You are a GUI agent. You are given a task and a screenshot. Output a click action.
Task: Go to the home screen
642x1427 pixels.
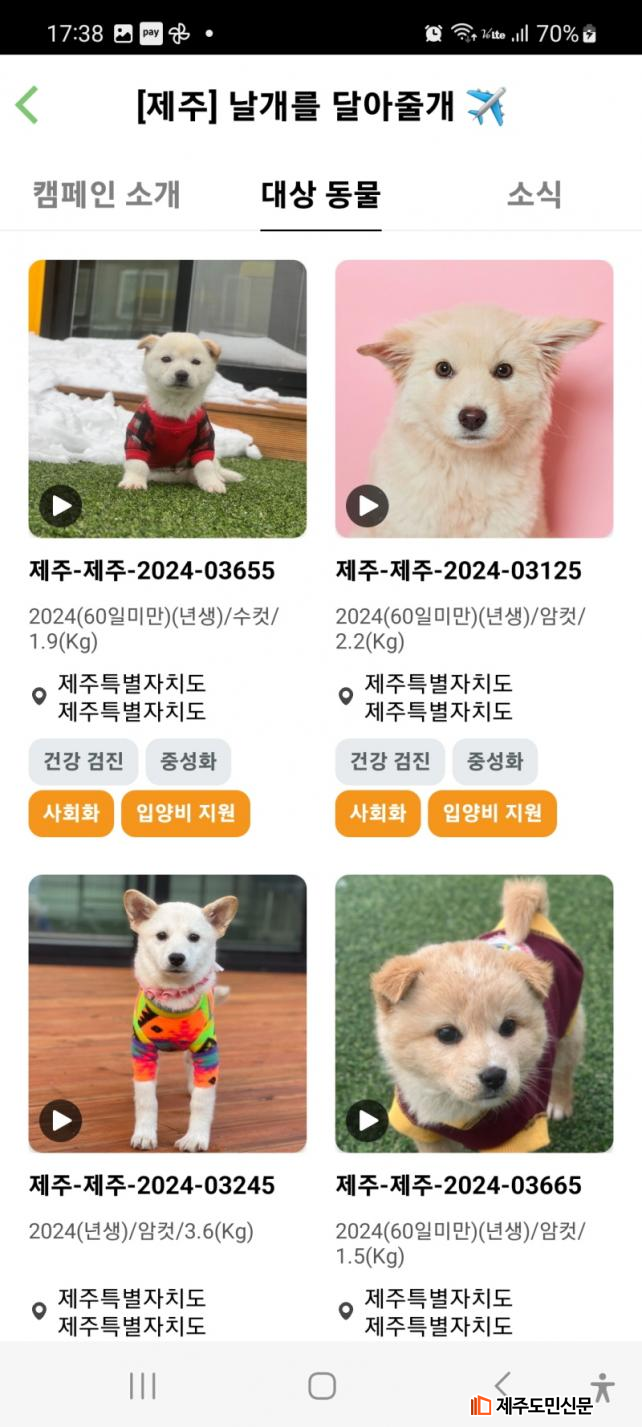(x=321, y=1385)
